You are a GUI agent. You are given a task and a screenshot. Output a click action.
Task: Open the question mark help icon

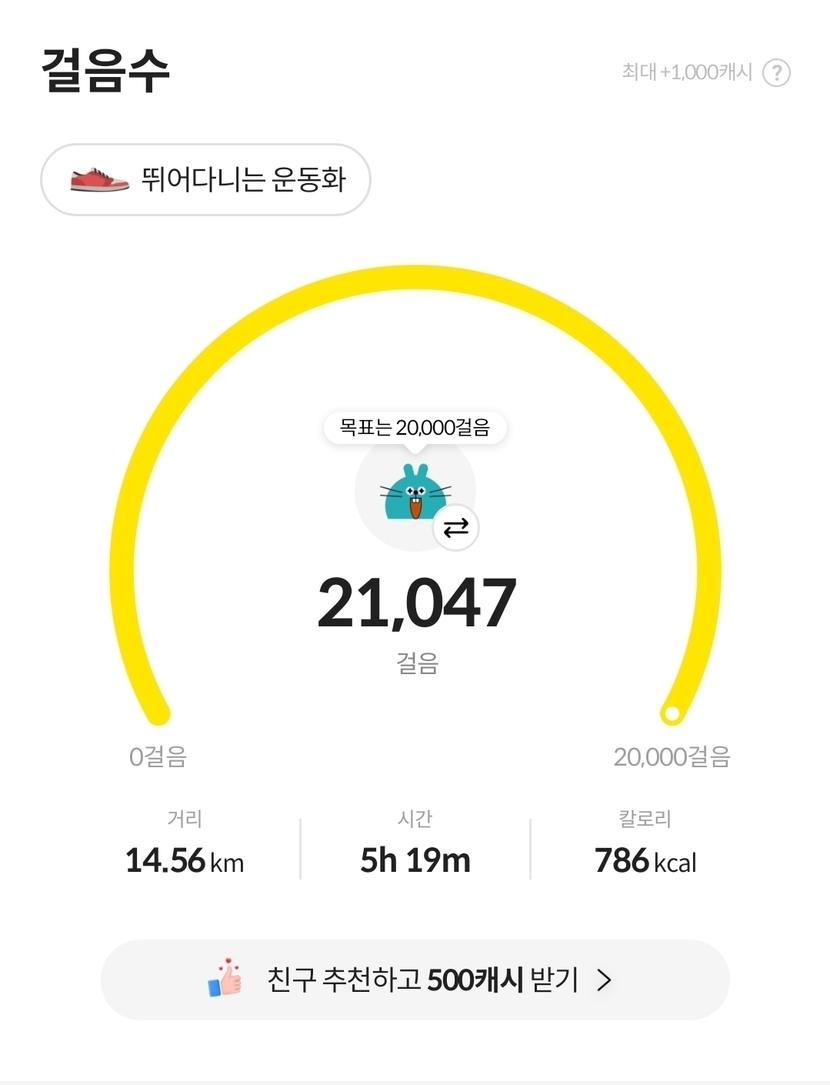(777, 73)
